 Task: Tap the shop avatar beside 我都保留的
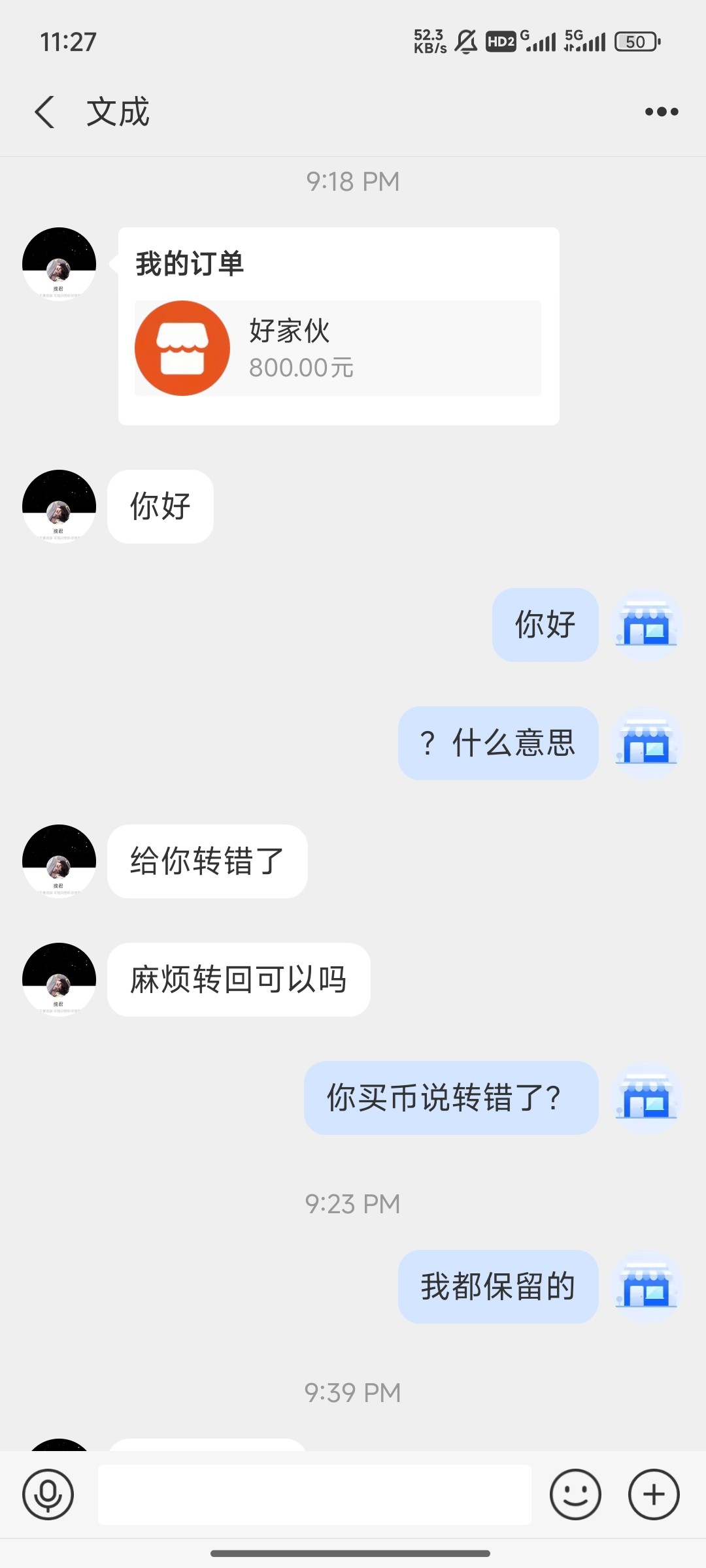pos(646,1286)
